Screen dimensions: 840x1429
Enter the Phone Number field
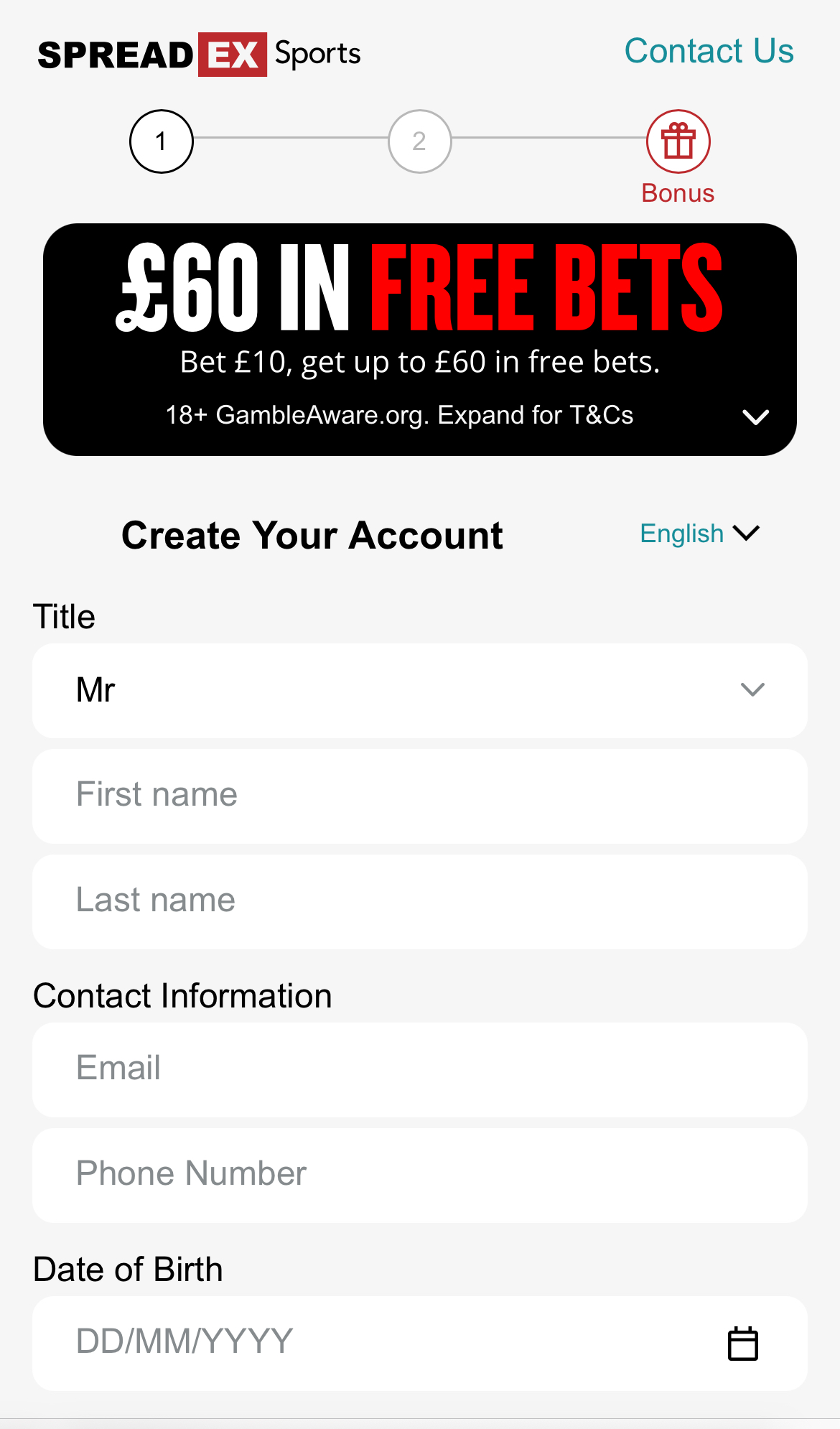tap(419, 1176)
